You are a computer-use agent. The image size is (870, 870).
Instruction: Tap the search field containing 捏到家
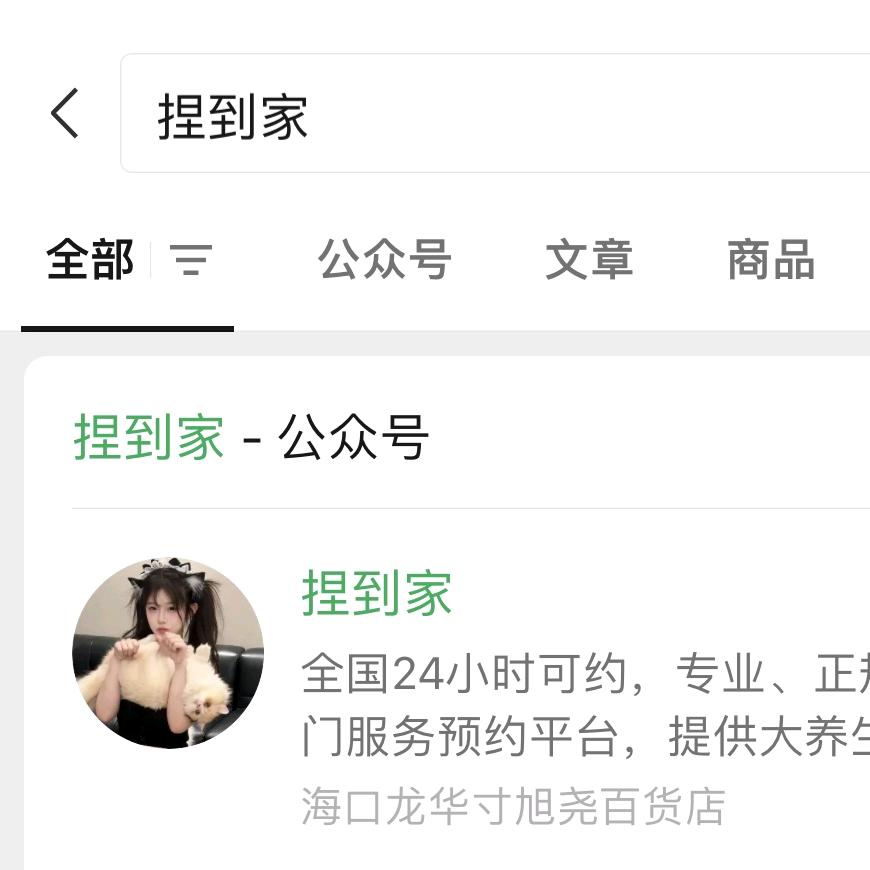500,114
